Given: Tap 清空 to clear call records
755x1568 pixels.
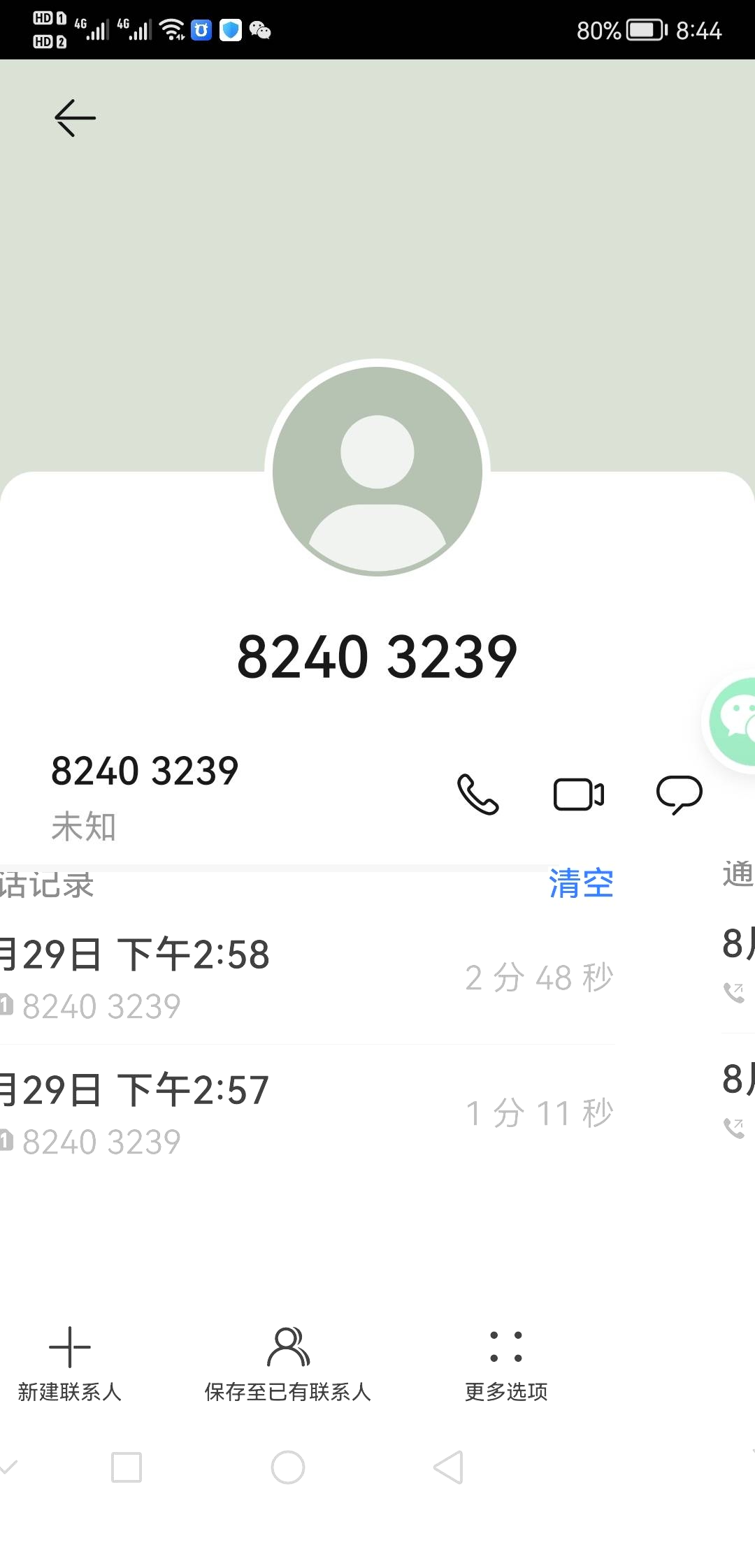Looking at the screenshot, I should tap(581, 883).
